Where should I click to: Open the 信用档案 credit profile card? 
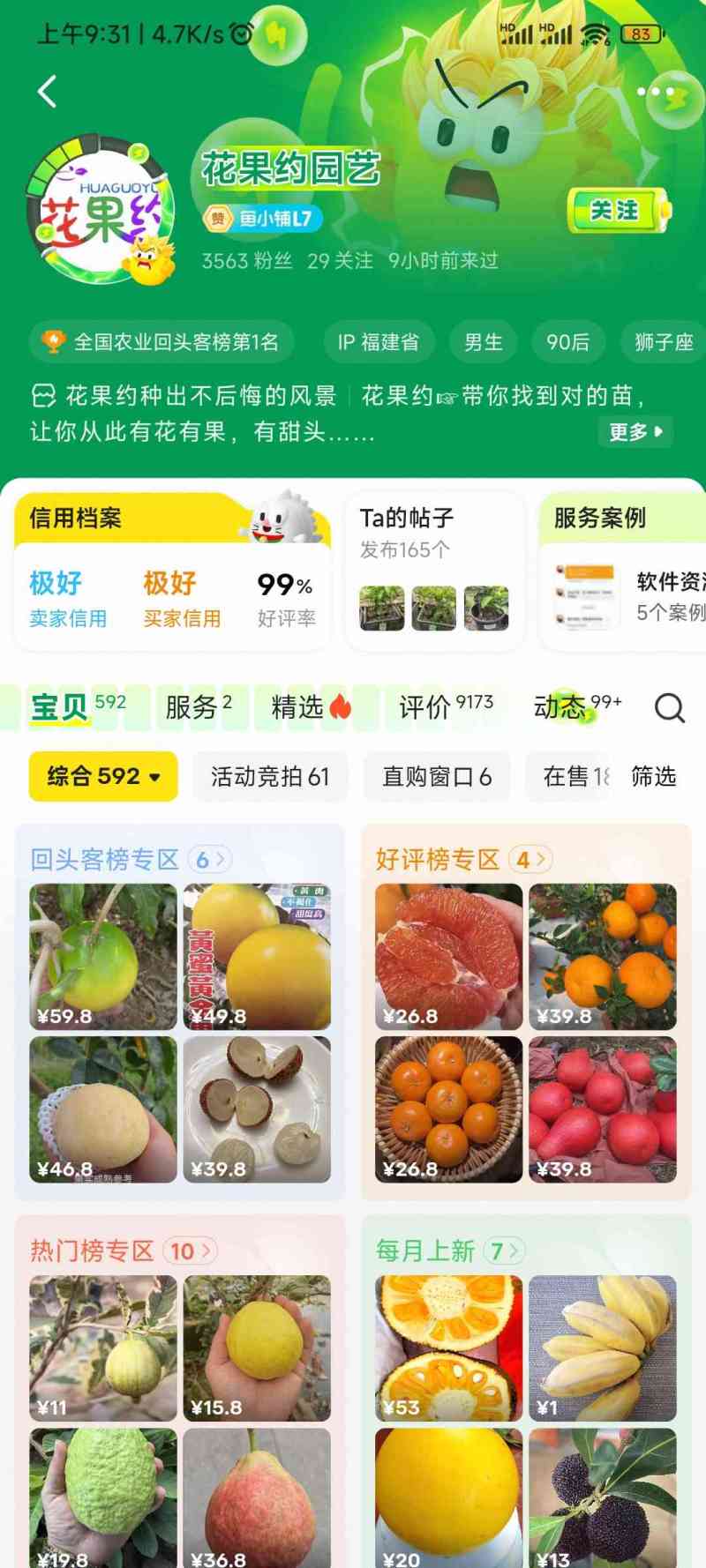tap(173, 571)
